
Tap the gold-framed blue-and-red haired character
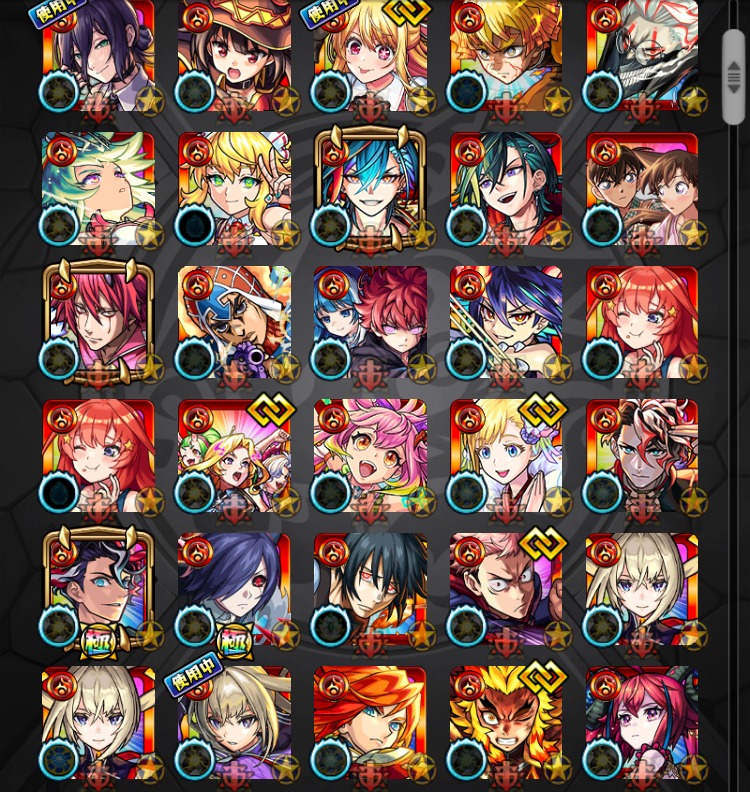370,189
